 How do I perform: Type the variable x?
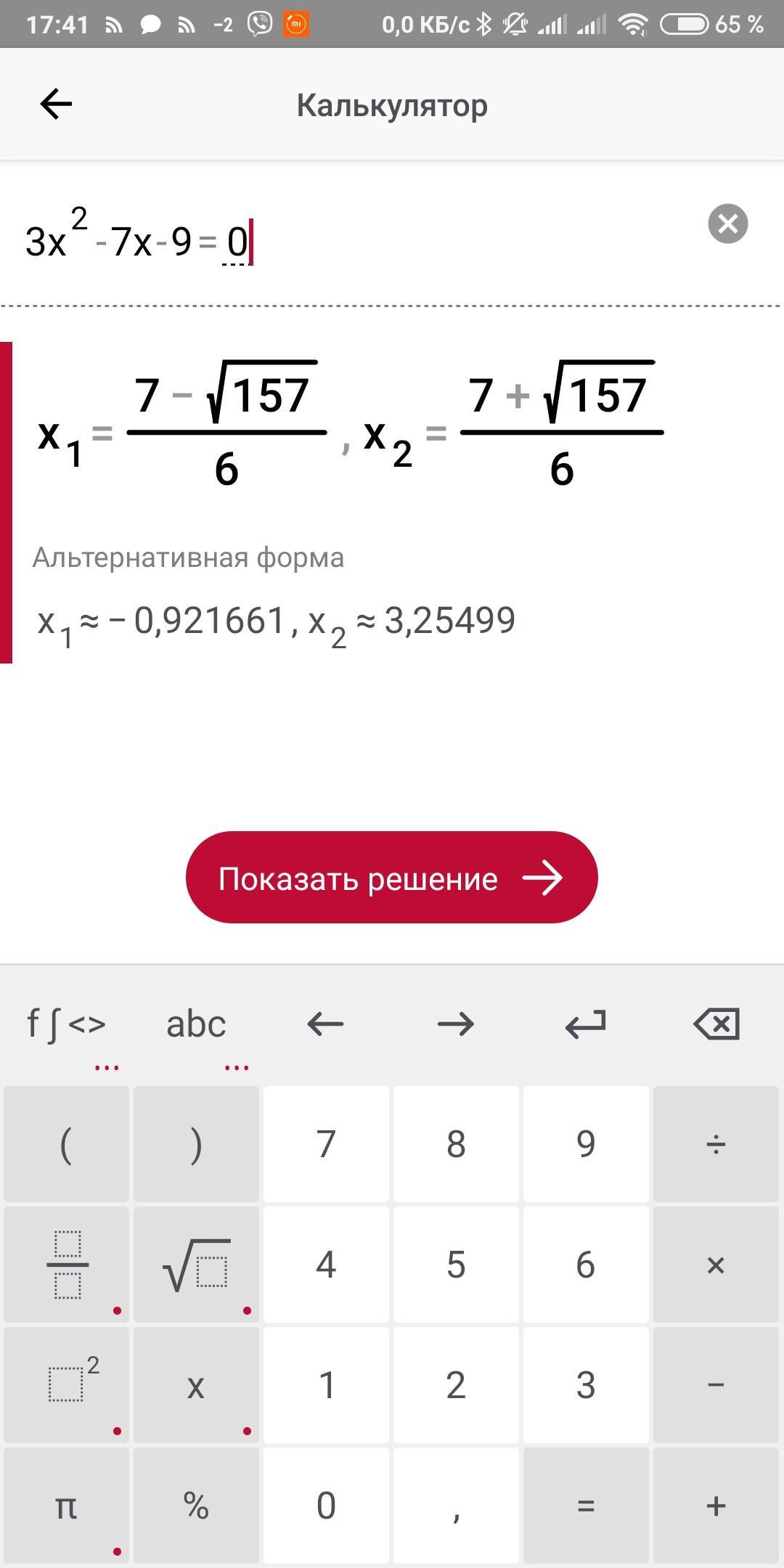coord(196,1384)
